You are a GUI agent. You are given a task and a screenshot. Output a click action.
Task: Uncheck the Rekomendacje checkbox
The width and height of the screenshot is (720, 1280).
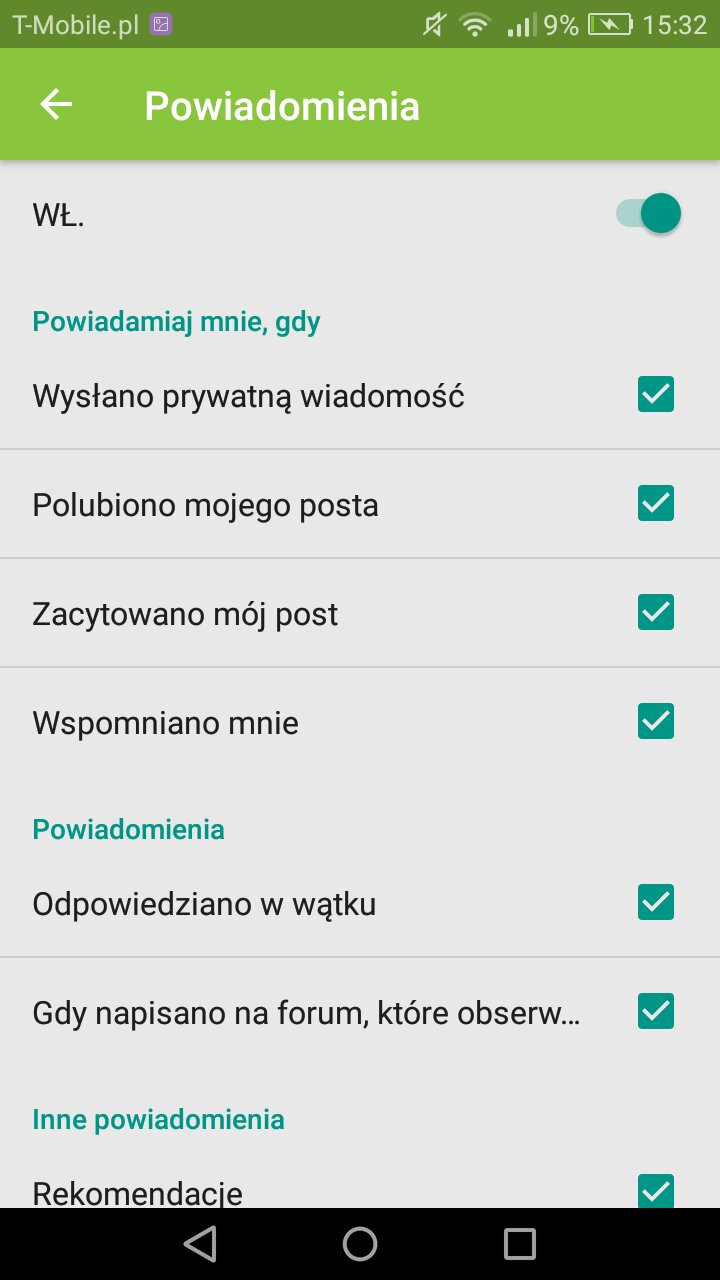coord(656,1190)
